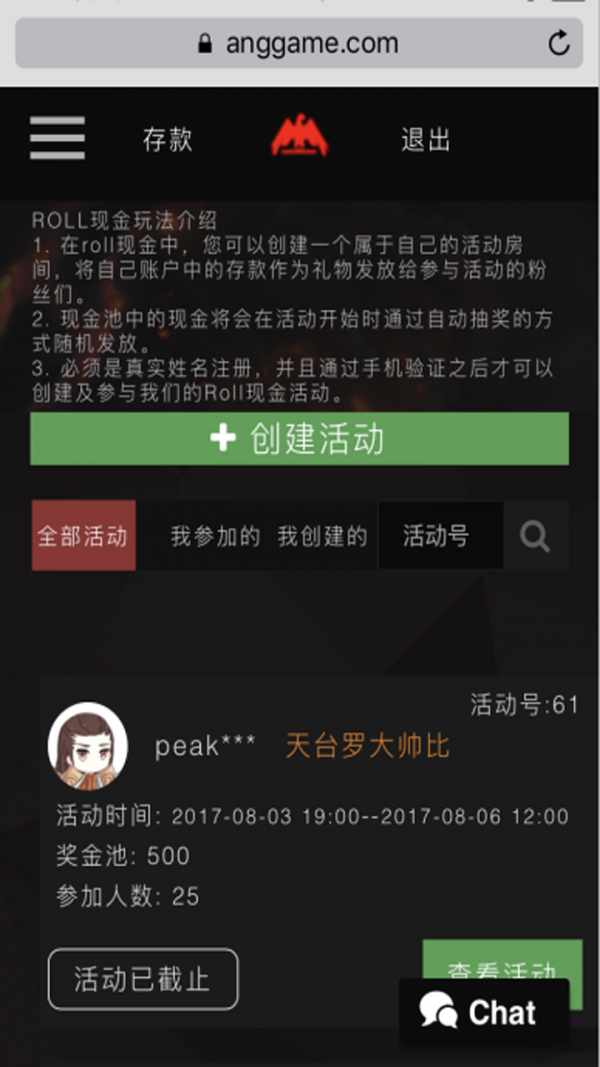Focus the 活动号 search field
This screenshot has height=1067, width=600.
[x=440, y=536]
